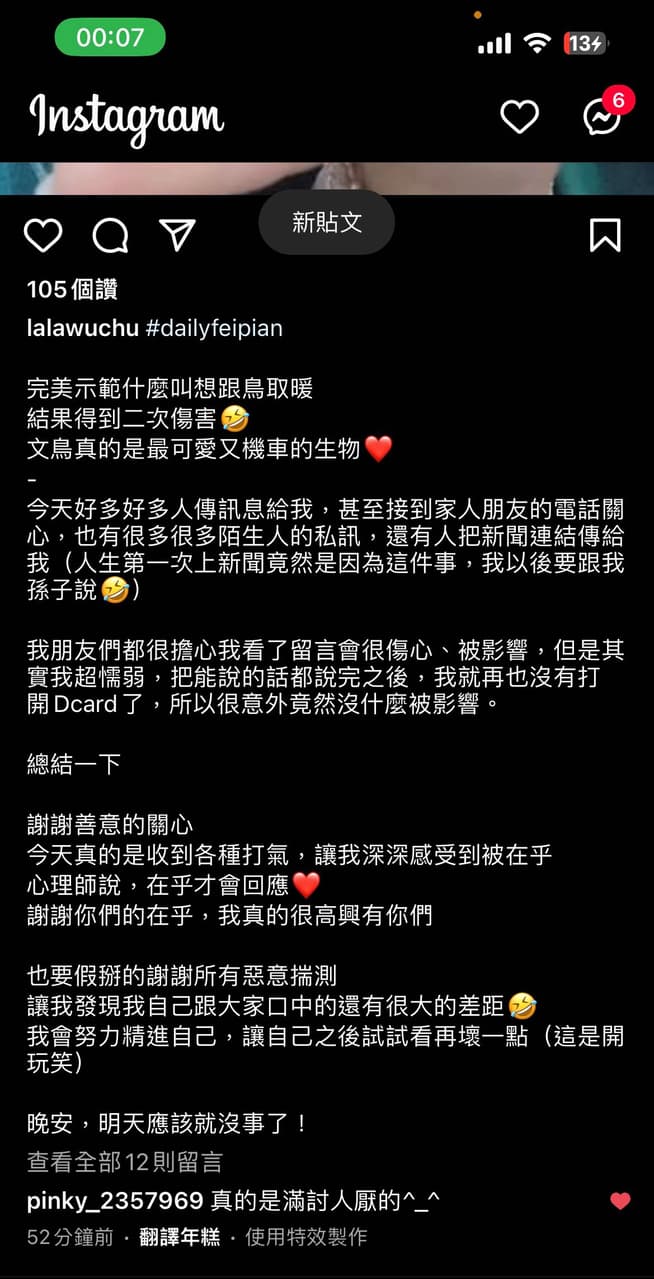The image size is (654, 1279).
Task: Open Messenger direct messages
Action: [602, 117]
